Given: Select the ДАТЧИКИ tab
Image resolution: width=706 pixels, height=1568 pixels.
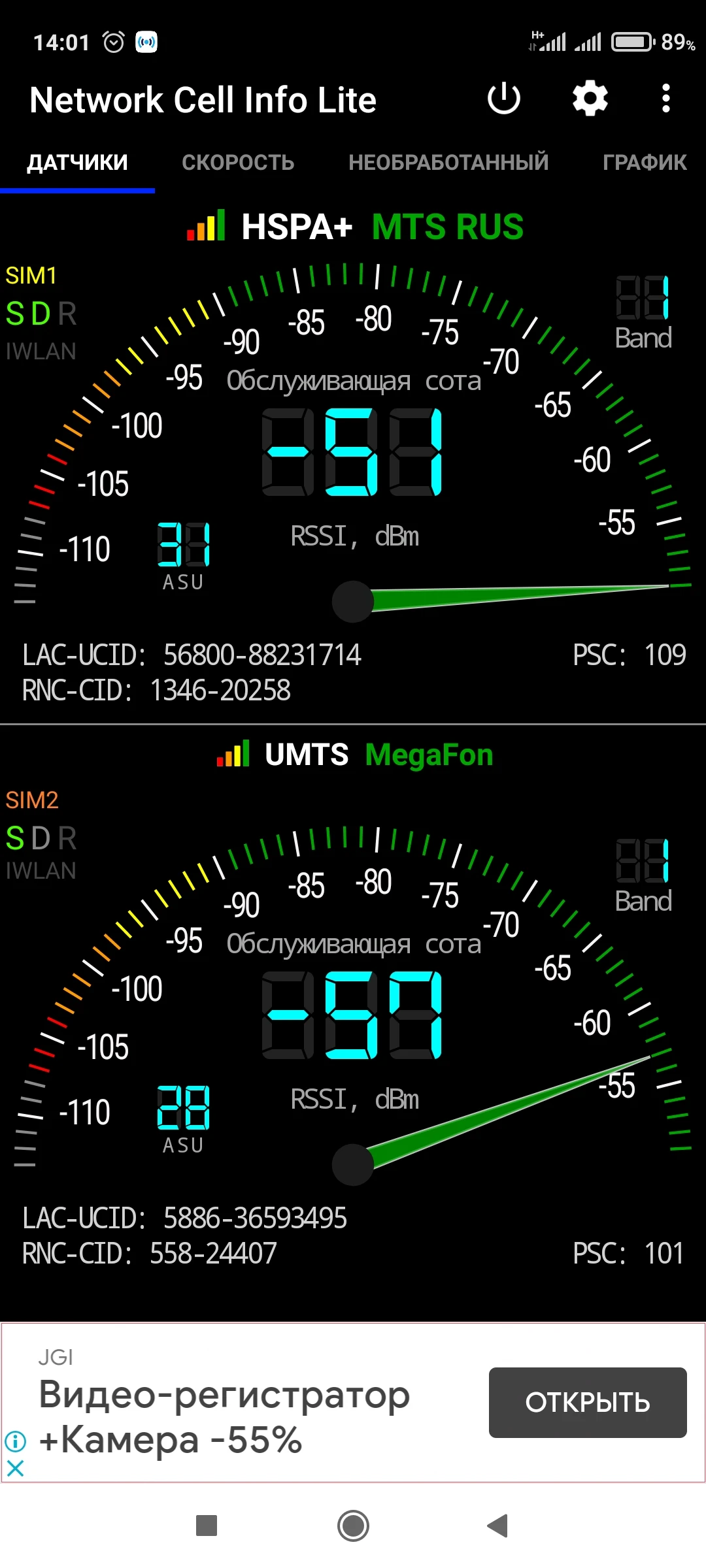Looking at the screenshot, I should tap(77, 163).
